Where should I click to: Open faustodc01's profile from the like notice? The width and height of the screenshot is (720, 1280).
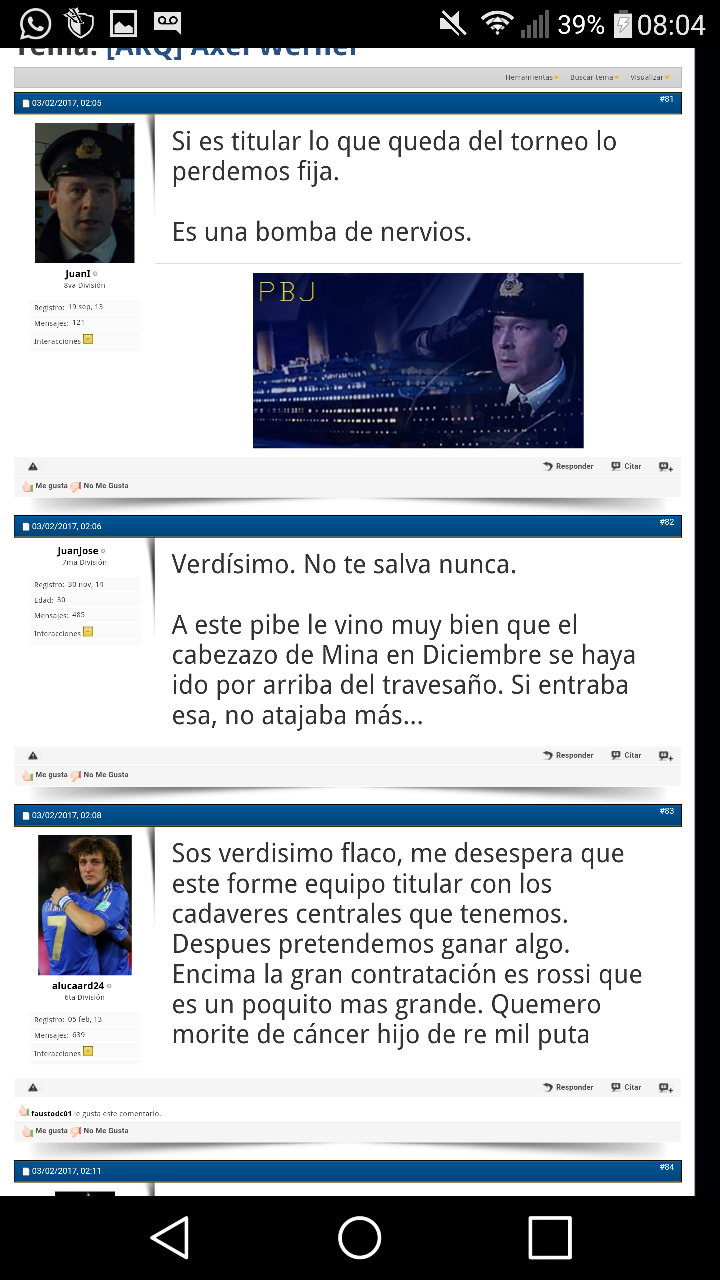[x=51, y=1113]
